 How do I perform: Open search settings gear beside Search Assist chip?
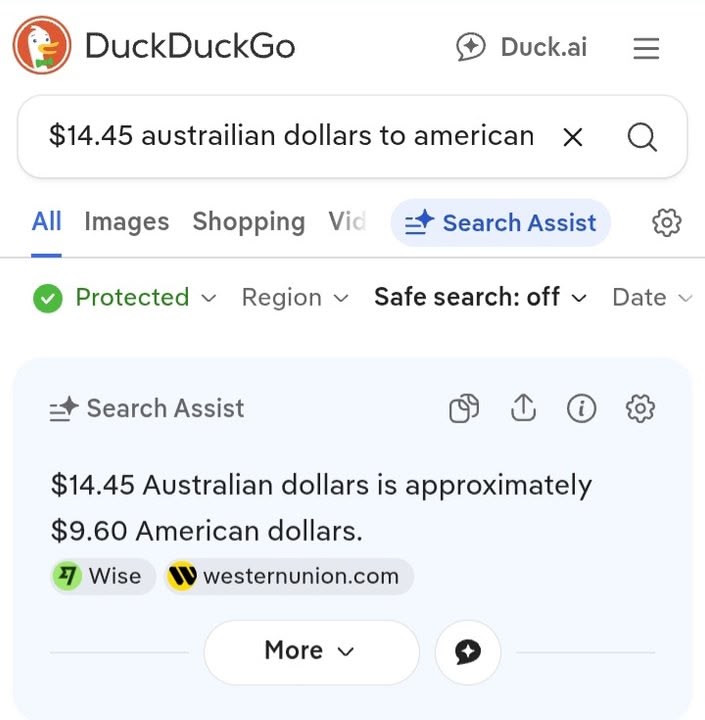pos(666,222)
